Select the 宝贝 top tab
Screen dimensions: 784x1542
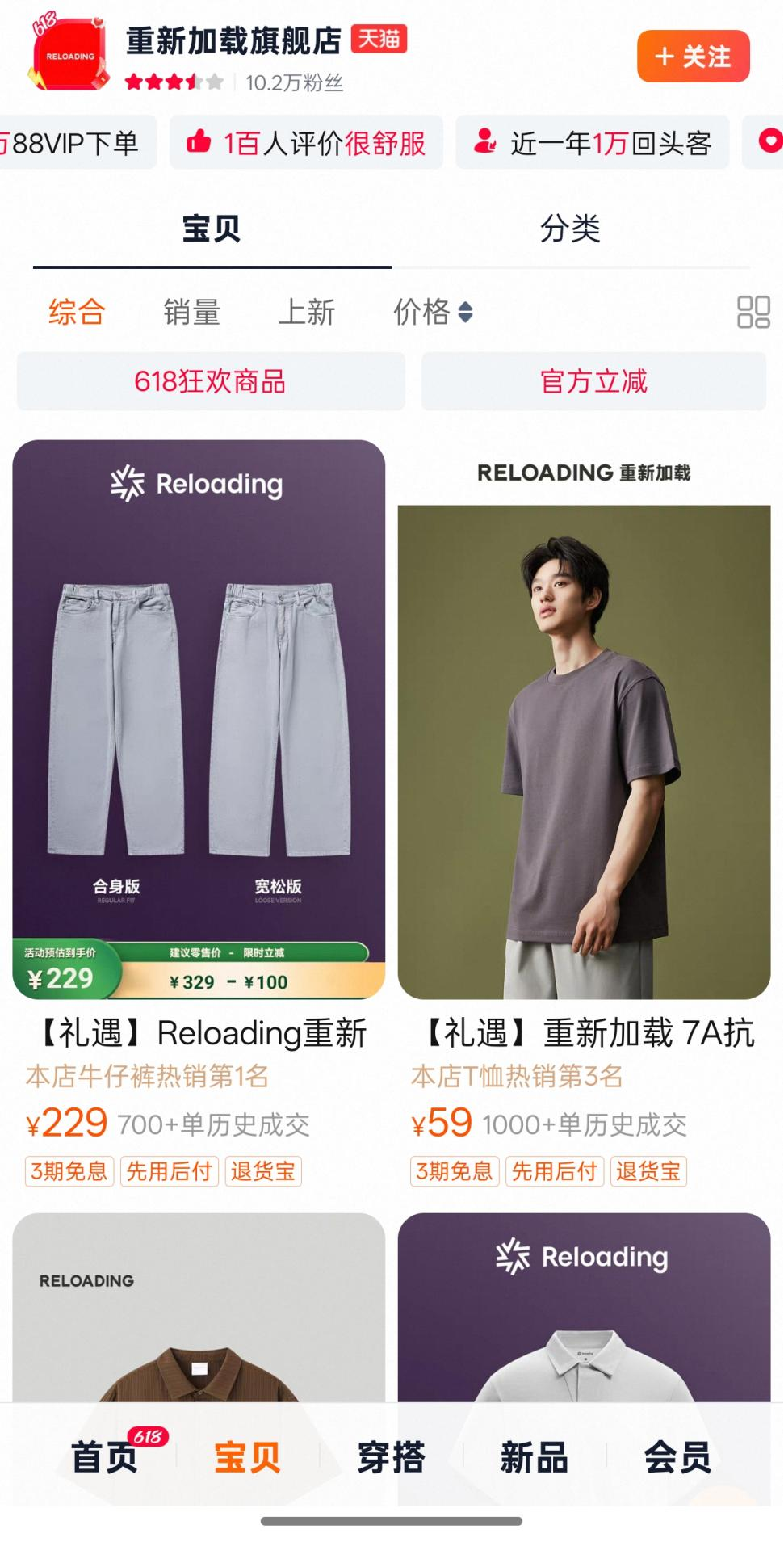(212, 229)
